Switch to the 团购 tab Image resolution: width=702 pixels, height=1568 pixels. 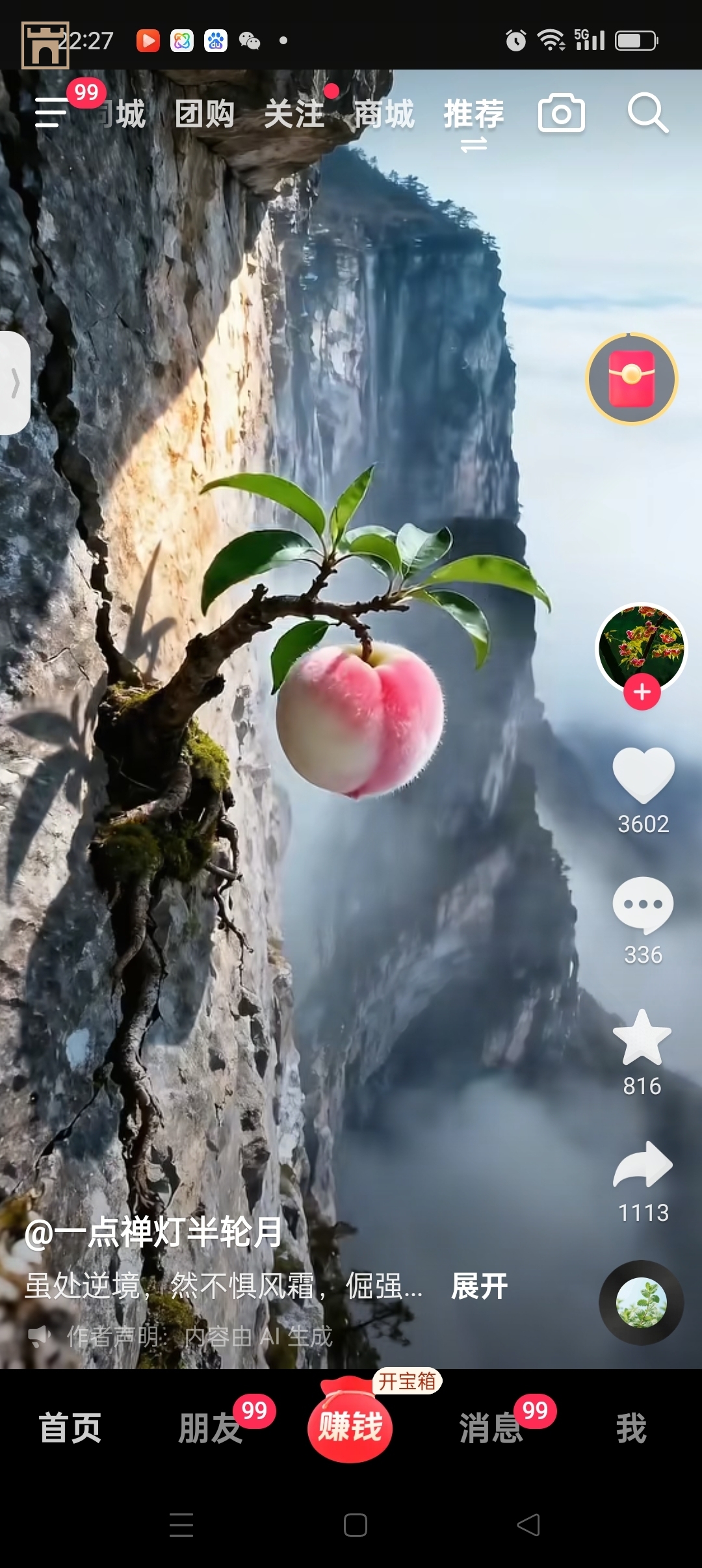(205, 114)
